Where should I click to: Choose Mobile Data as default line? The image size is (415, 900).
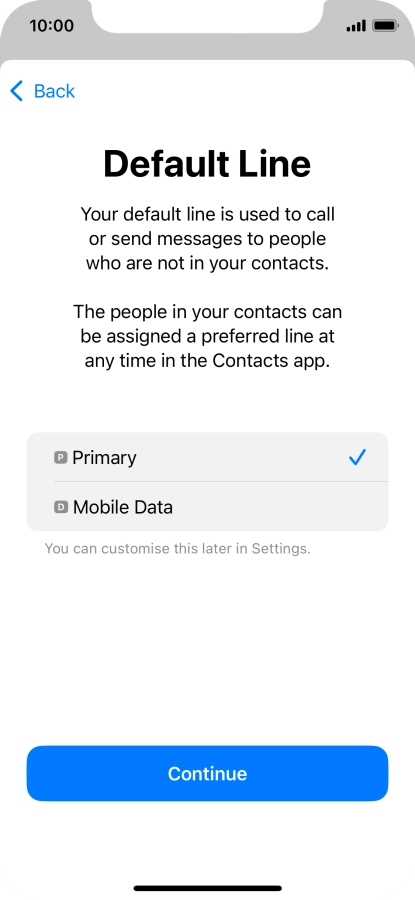(x=207, y=506)
